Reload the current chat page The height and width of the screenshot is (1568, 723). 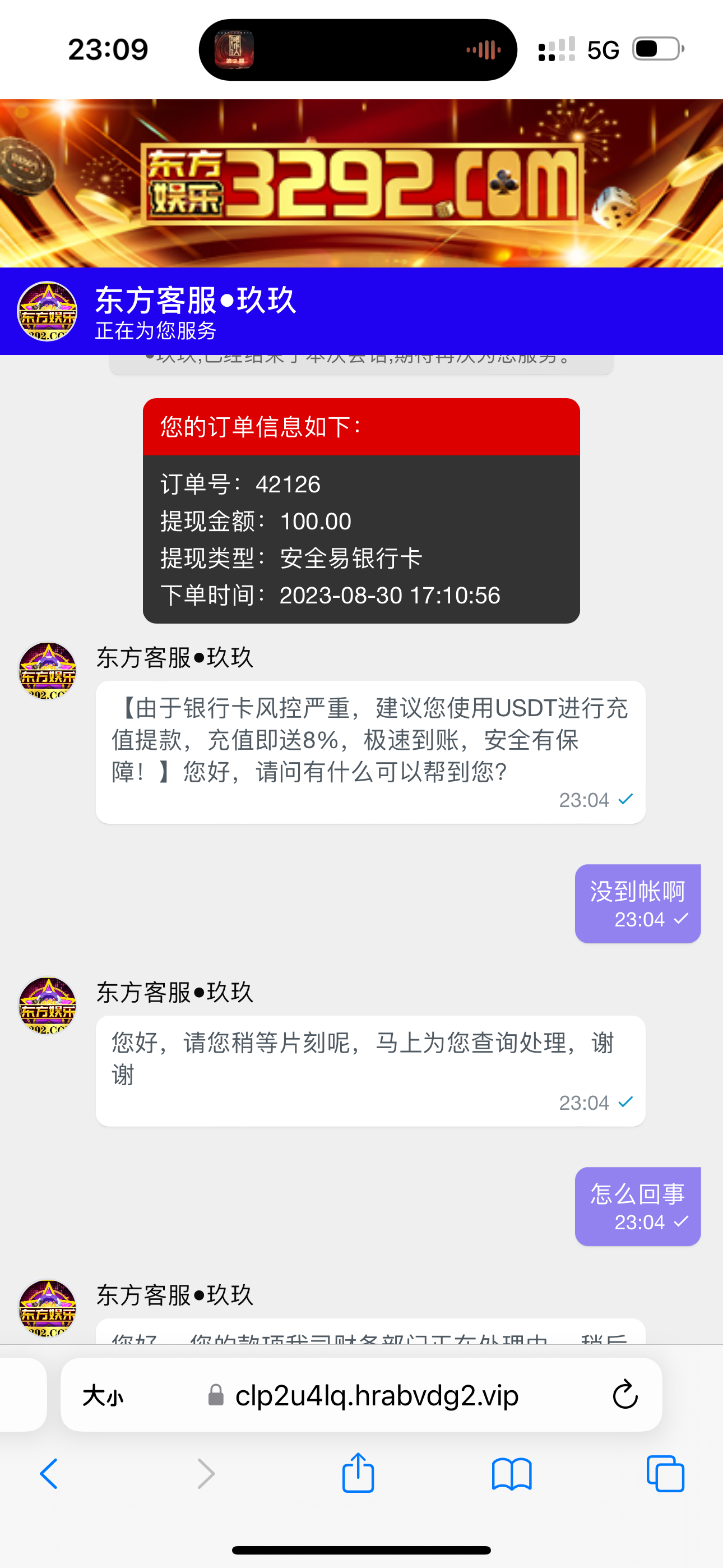pos(624,1396)
